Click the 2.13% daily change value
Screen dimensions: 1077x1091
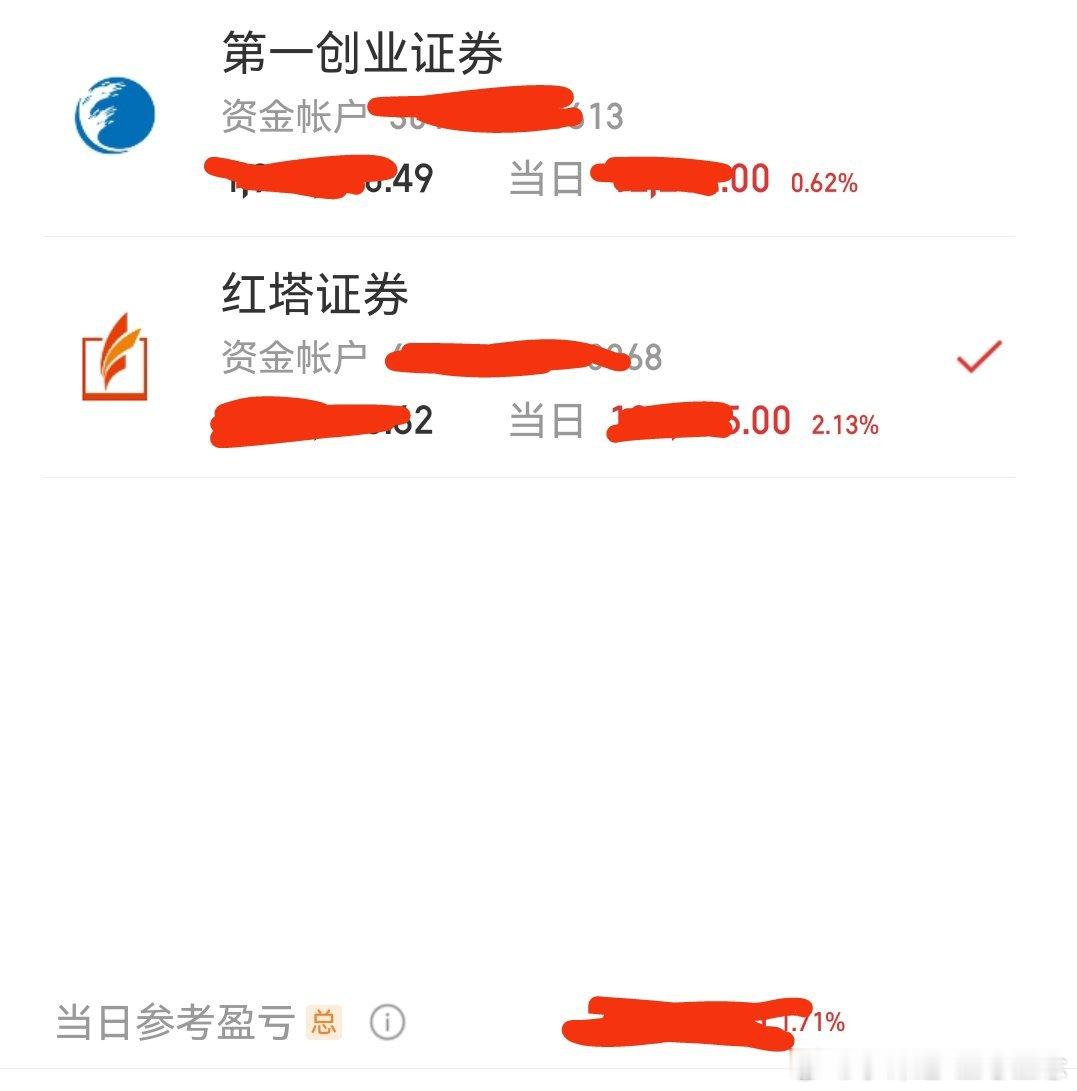[x=844, y=425]
